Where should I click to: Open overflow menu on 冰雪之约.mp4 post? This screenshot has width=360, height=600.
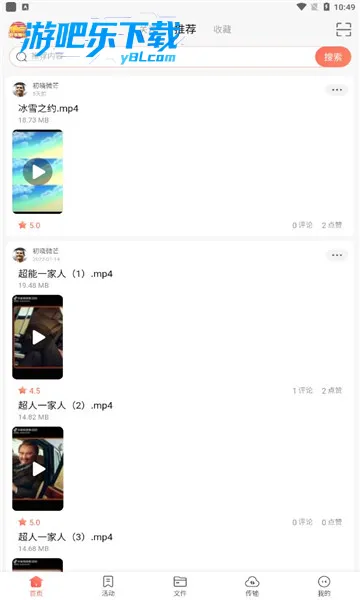(337, 90)
